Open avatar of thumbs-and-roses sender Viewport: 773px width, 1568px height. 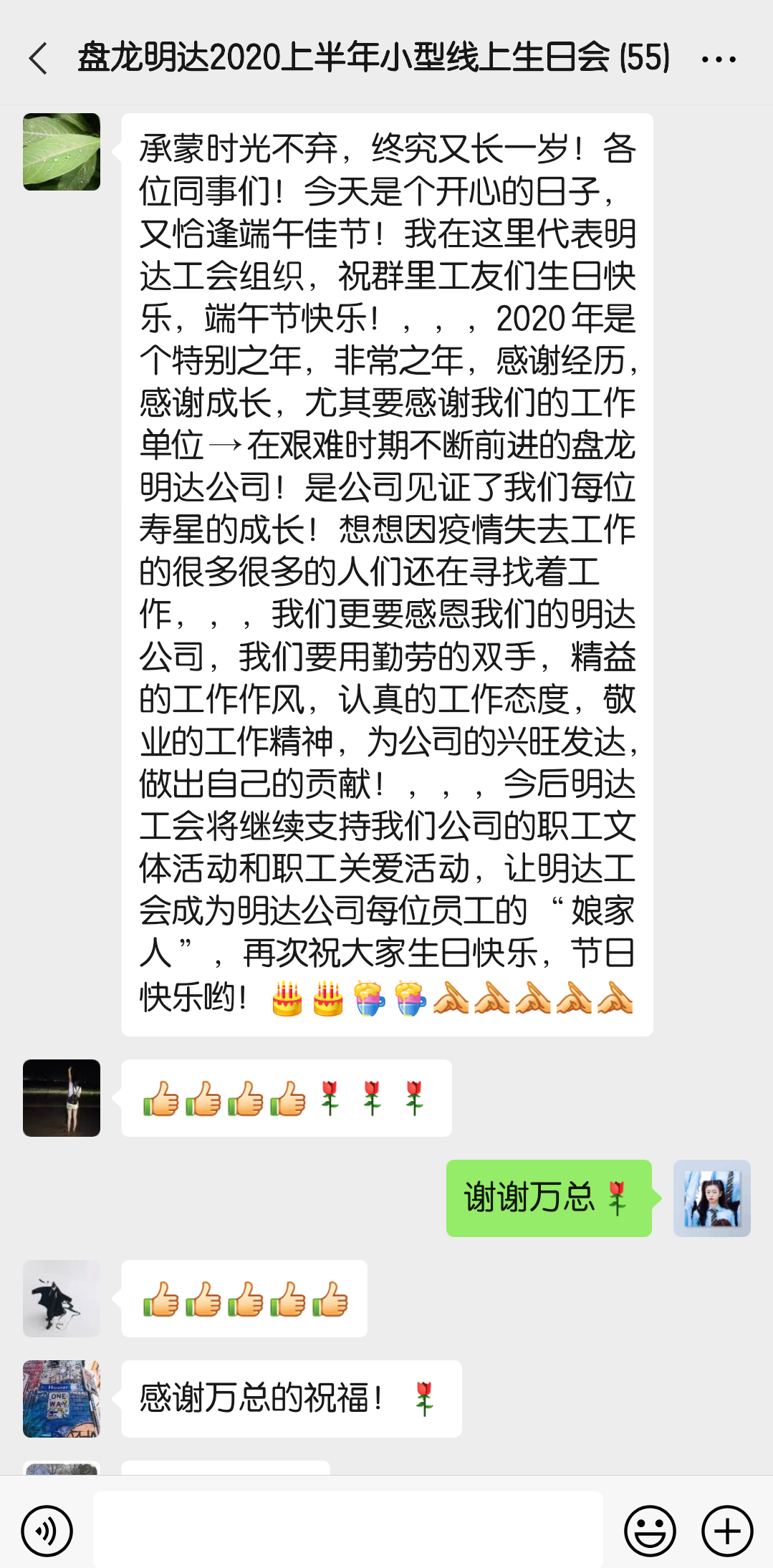tap(62, 1098)
